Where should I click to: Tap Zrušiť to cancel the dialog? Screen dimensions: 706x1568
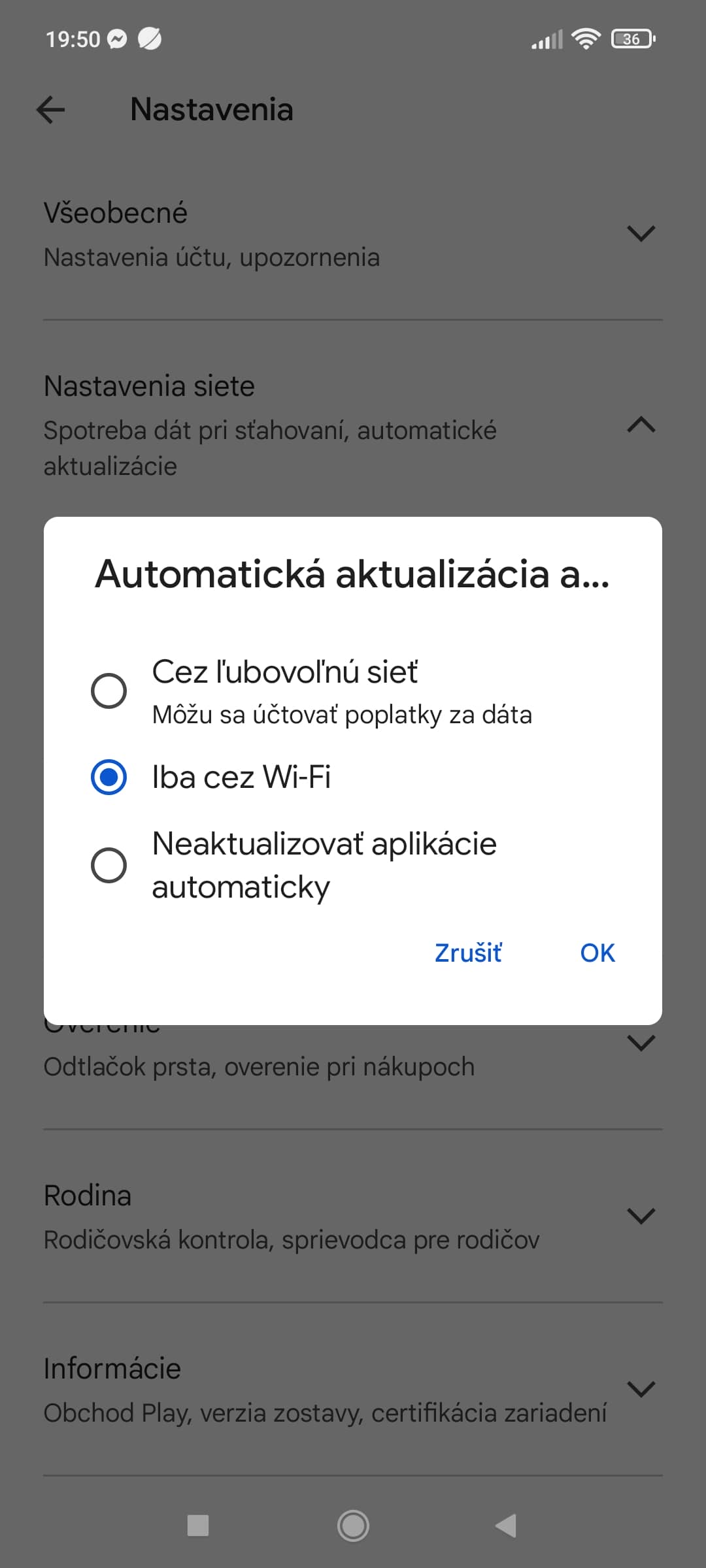click(468, 953)
